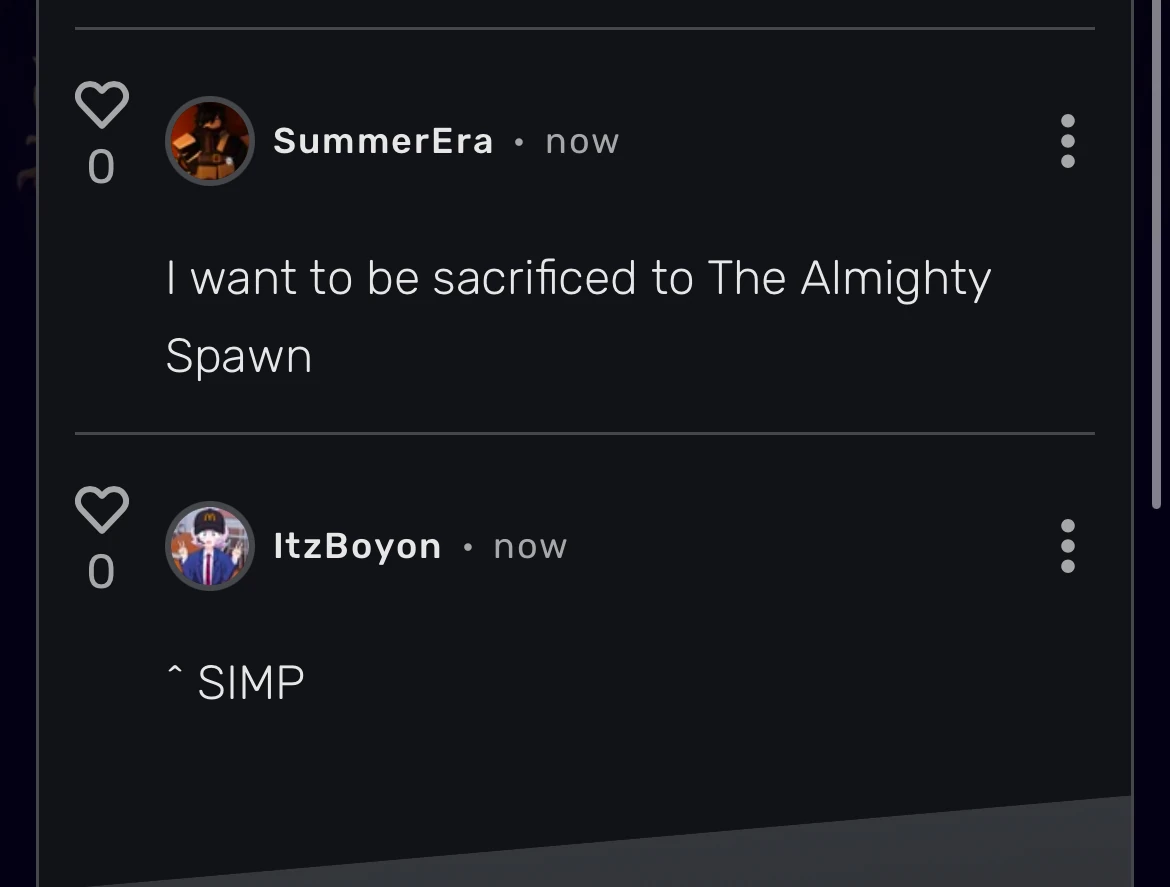
Task: Open the SummerEra username link
Action: coord(383,141)
